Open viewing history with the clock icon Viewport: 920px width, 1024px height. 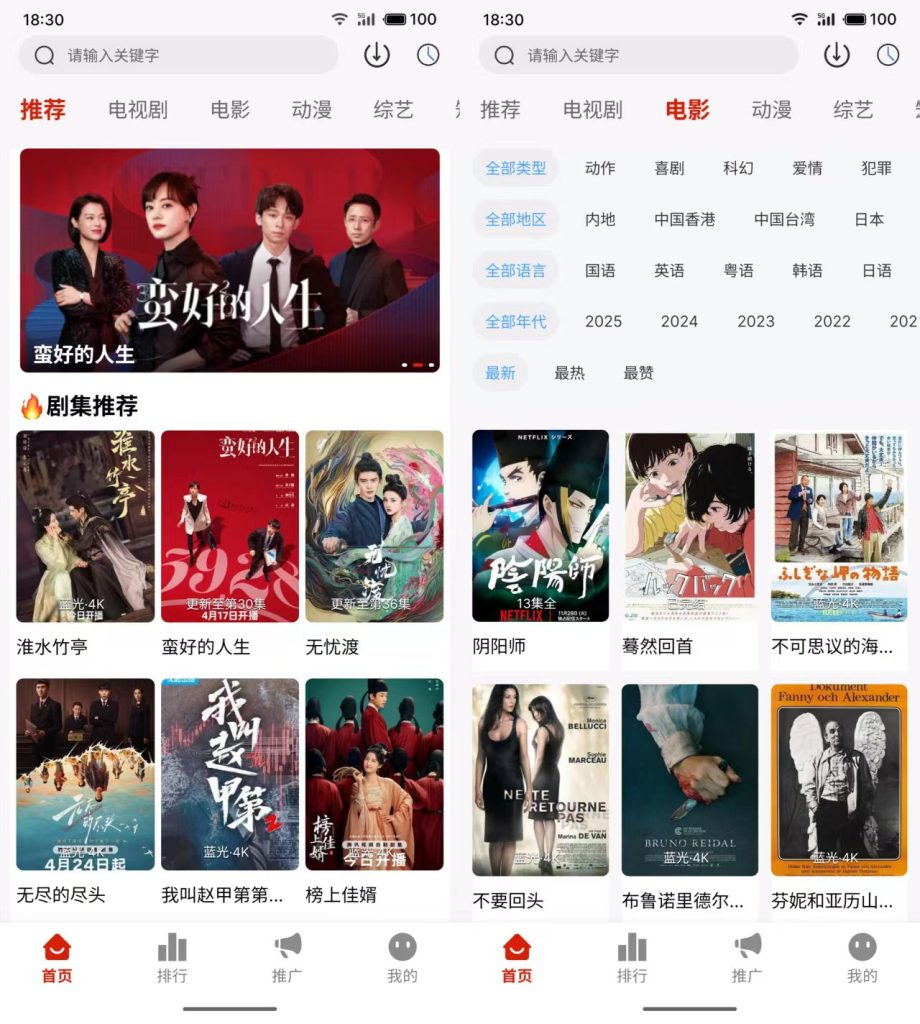pyautogui.click(x=428, y=55)
